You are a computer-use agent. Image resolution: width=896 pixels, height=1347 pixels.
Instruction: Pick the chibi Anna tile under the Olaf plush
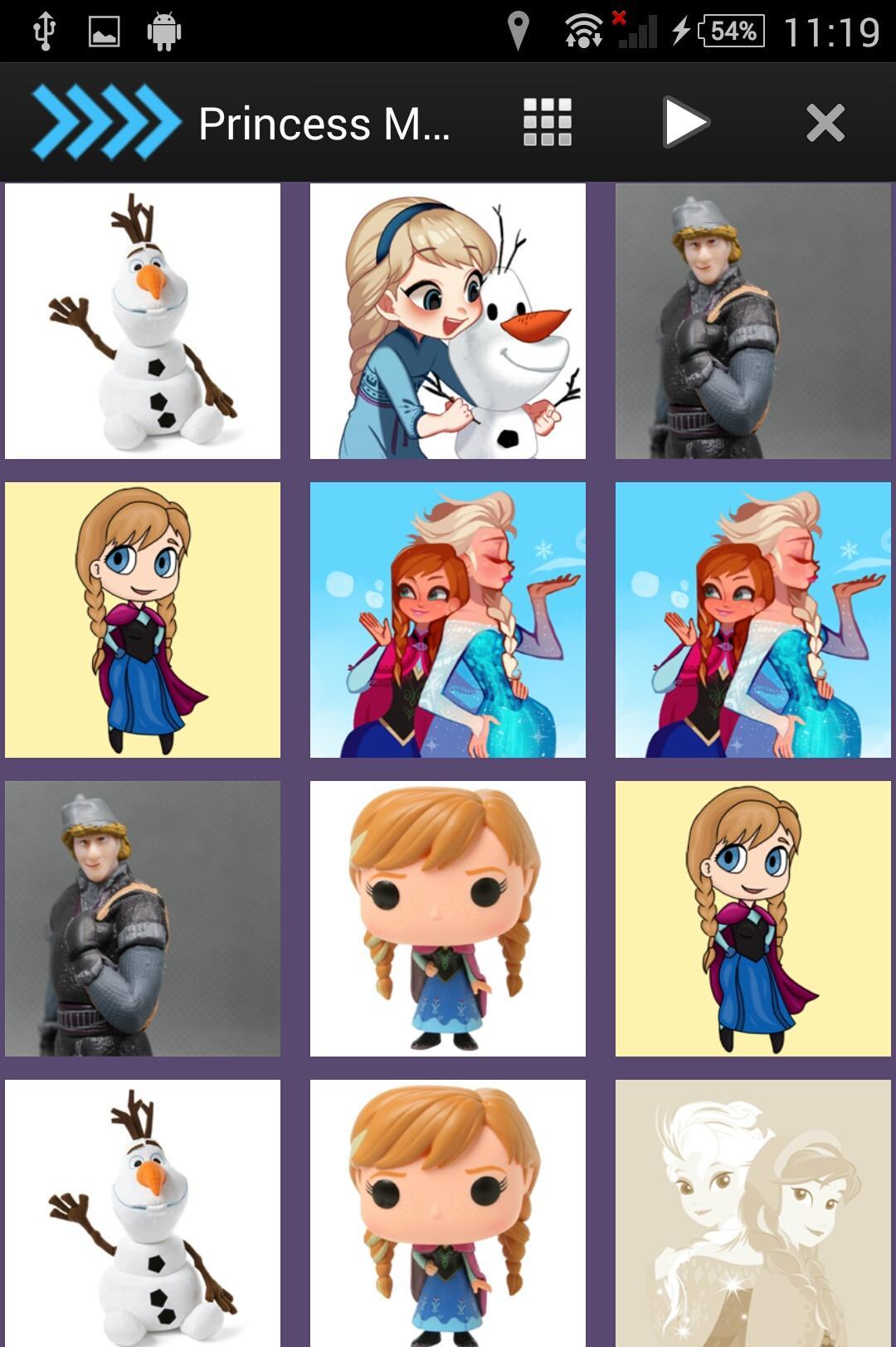click(143, 620)
